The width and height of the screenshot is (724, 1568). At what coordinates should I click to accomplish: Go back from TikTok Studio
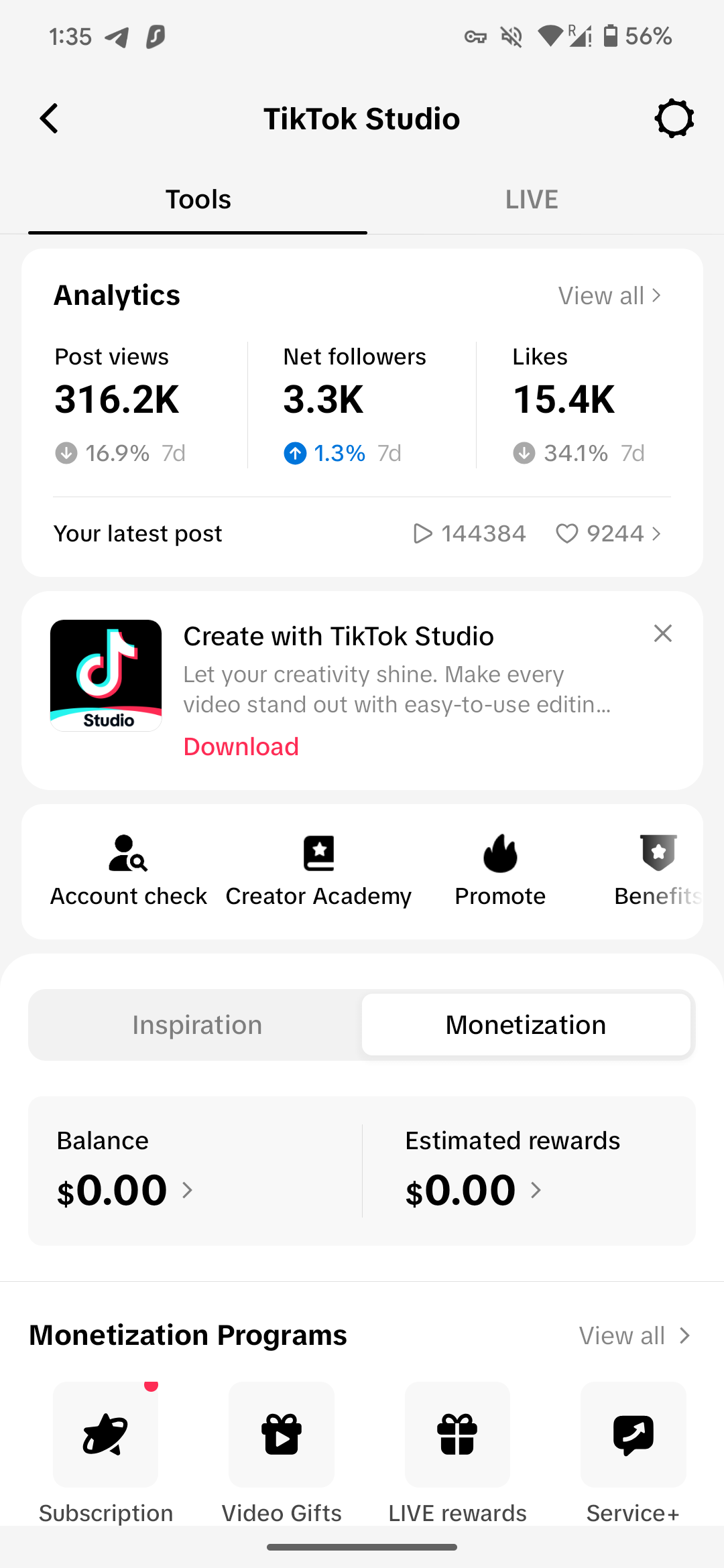click(x=49, y=119)
